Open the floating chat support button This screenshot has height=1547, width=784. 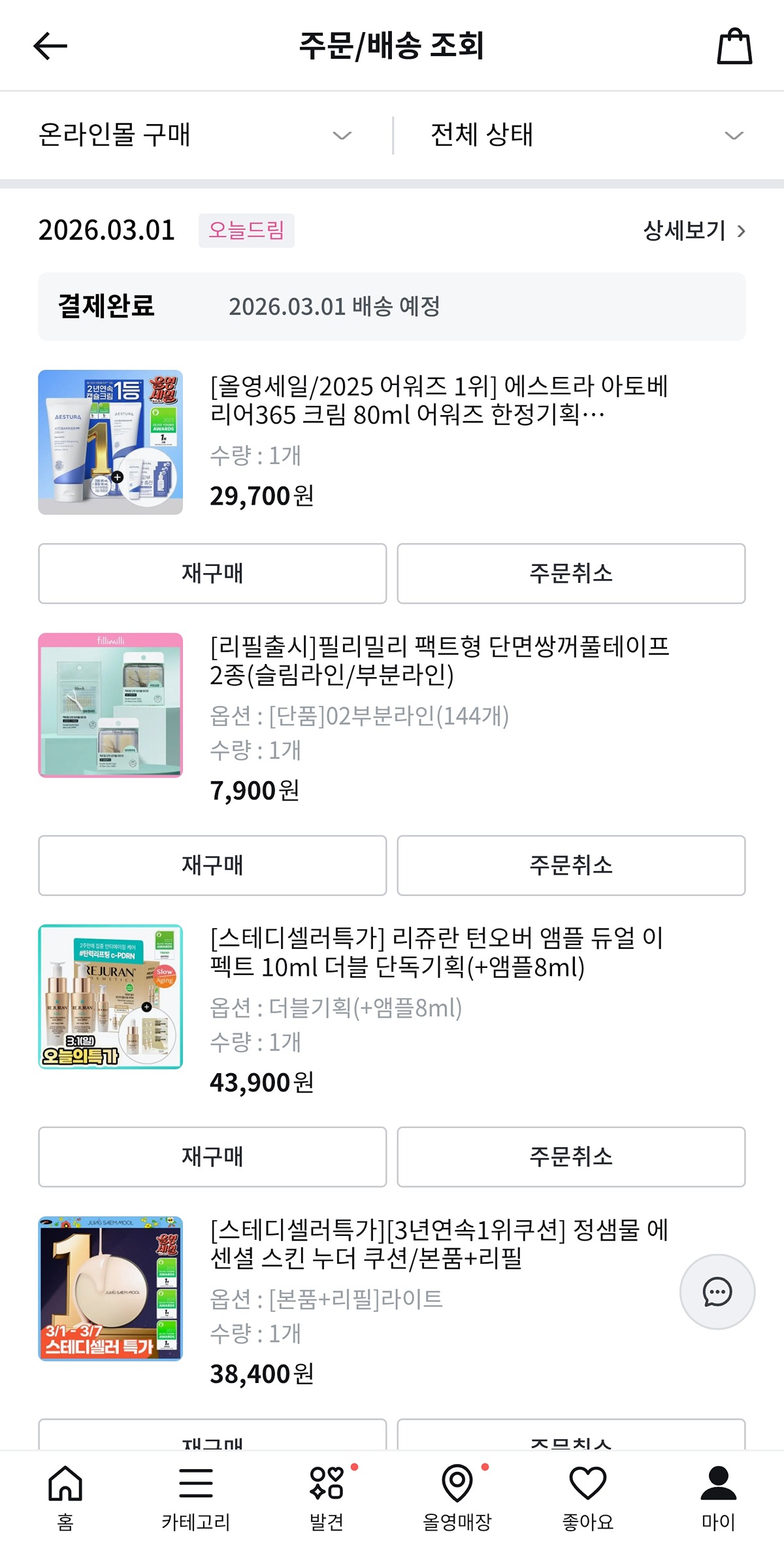click(x=717, y=1292)
